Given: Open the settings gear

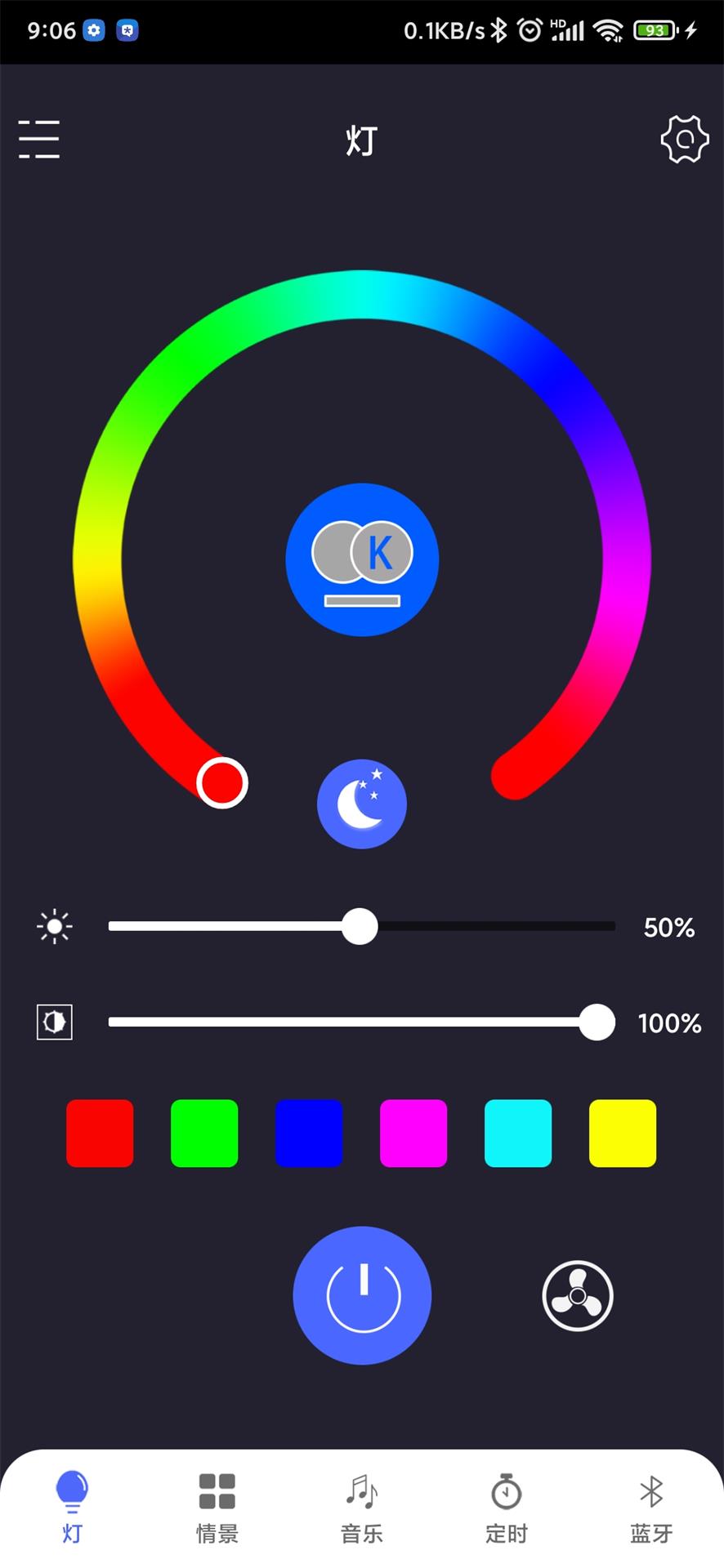Looking at the screenshot, I should click(685, 139).
